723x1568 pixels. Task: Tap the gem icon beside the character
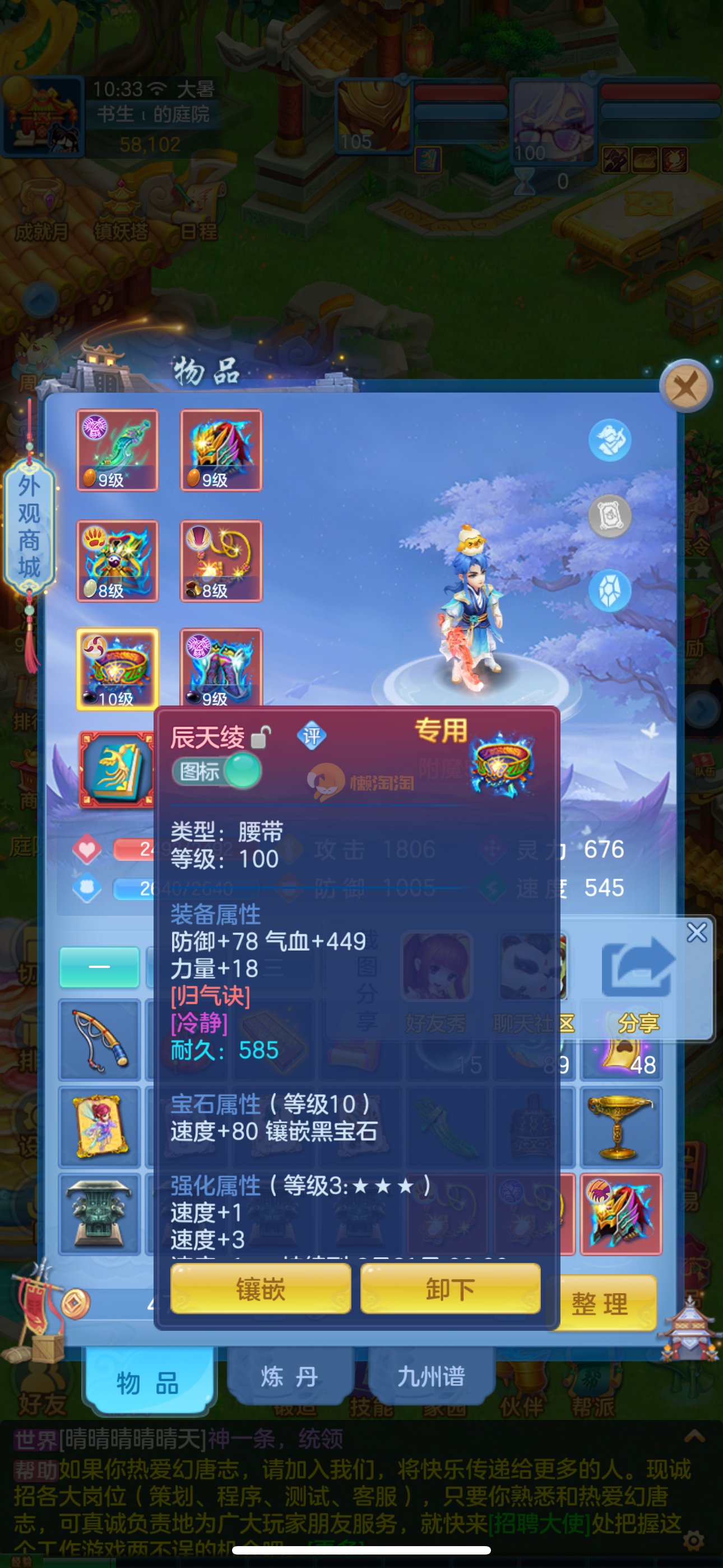(x=609, y=591)
